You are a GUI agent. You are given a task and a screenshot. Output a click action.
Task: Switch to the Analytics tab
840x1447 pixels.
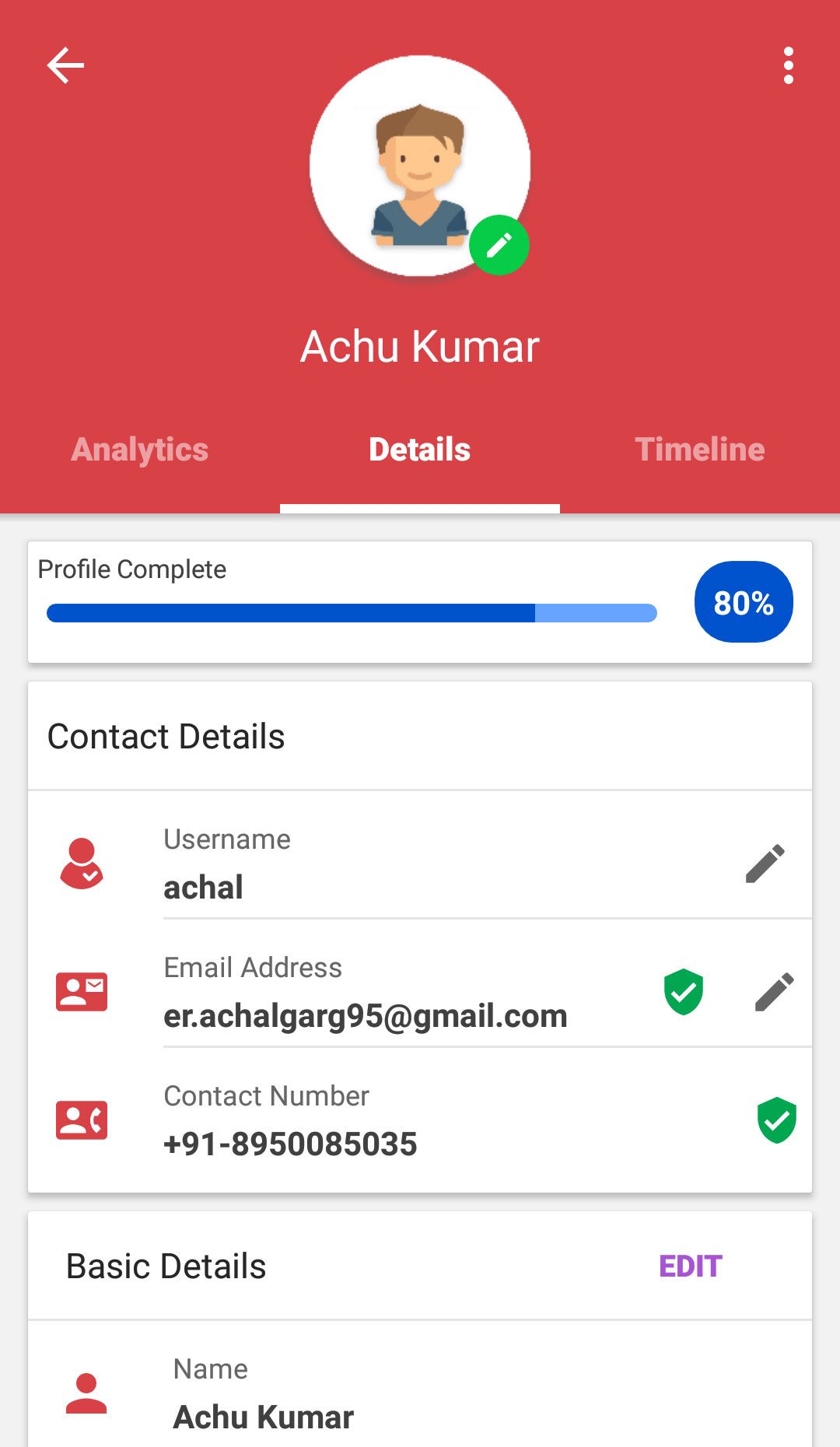[140, 450]
